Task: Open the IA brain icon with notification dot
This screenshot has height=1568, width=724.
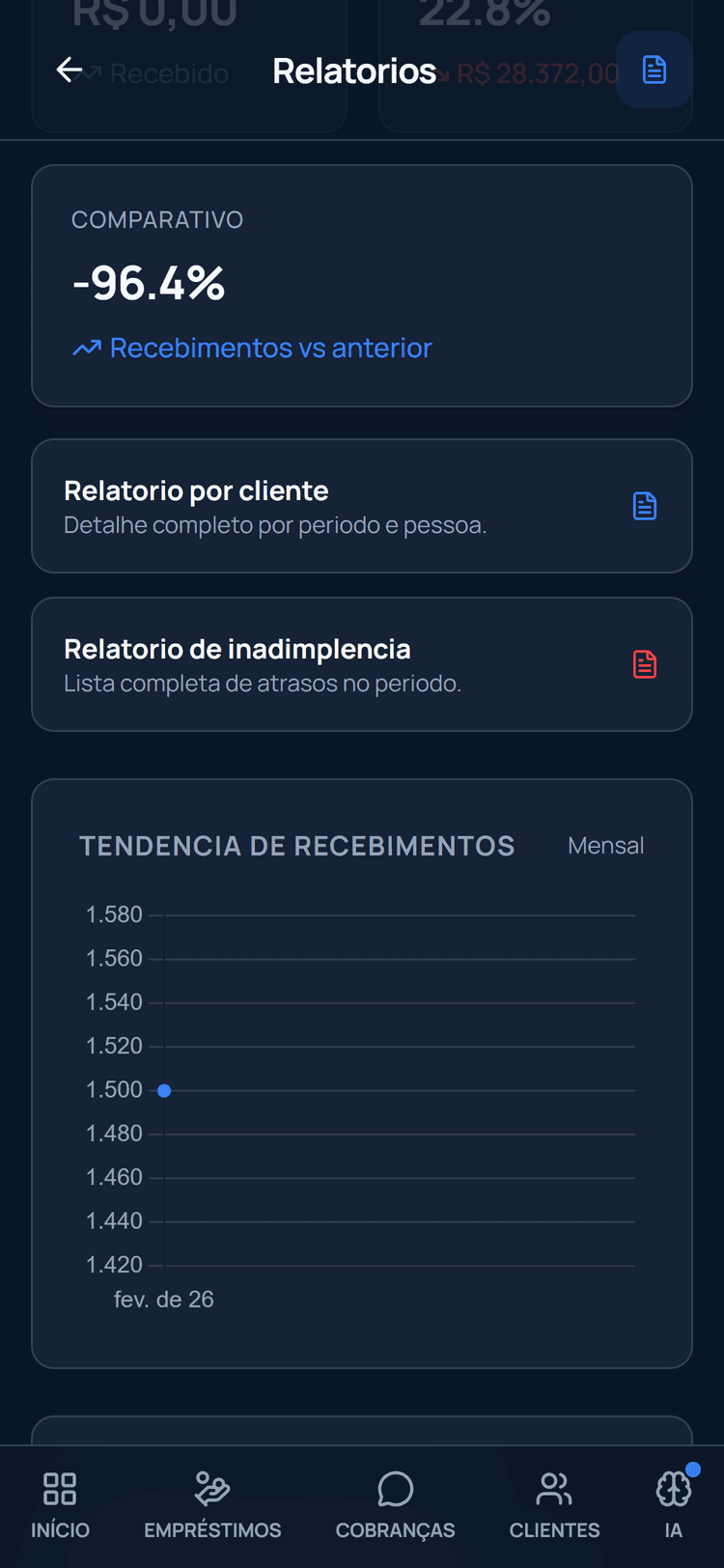Action: point(674,1489)
